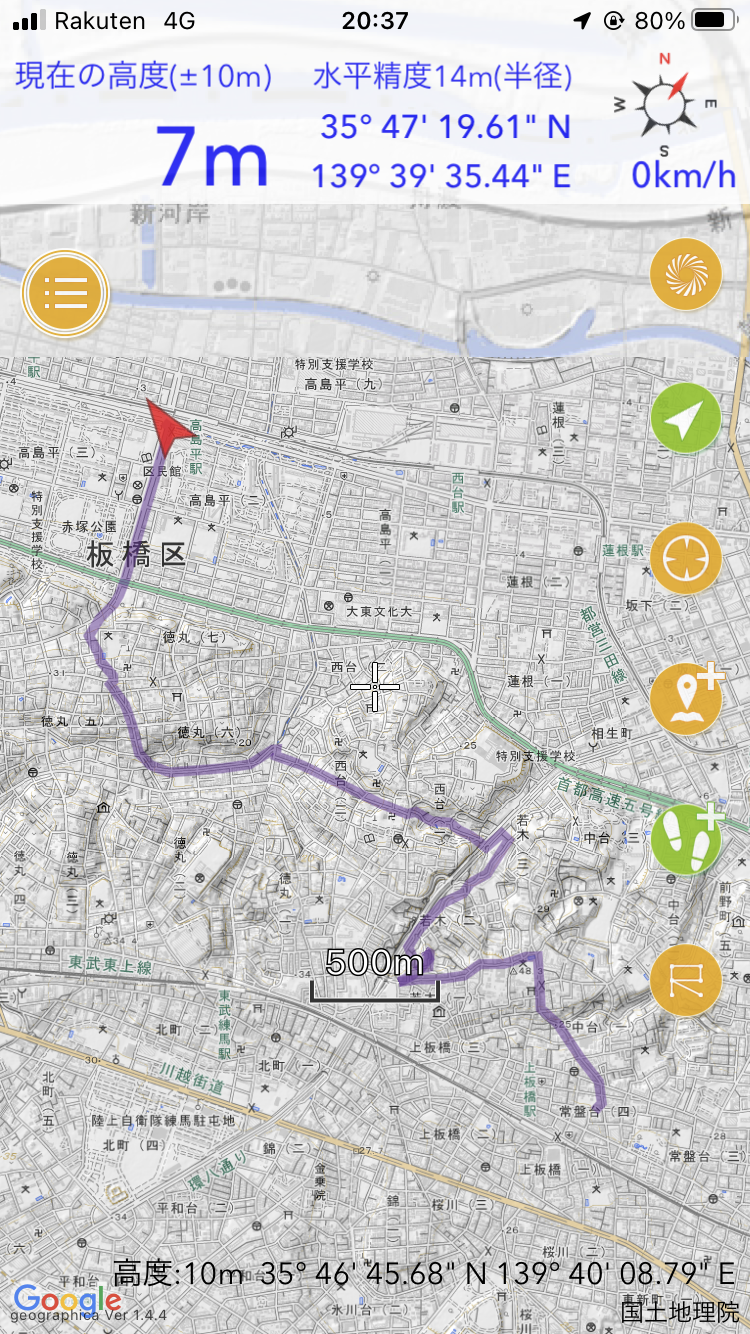Tap the crosshair target button
750x1334 pixels.
click(x=686, y=558)
